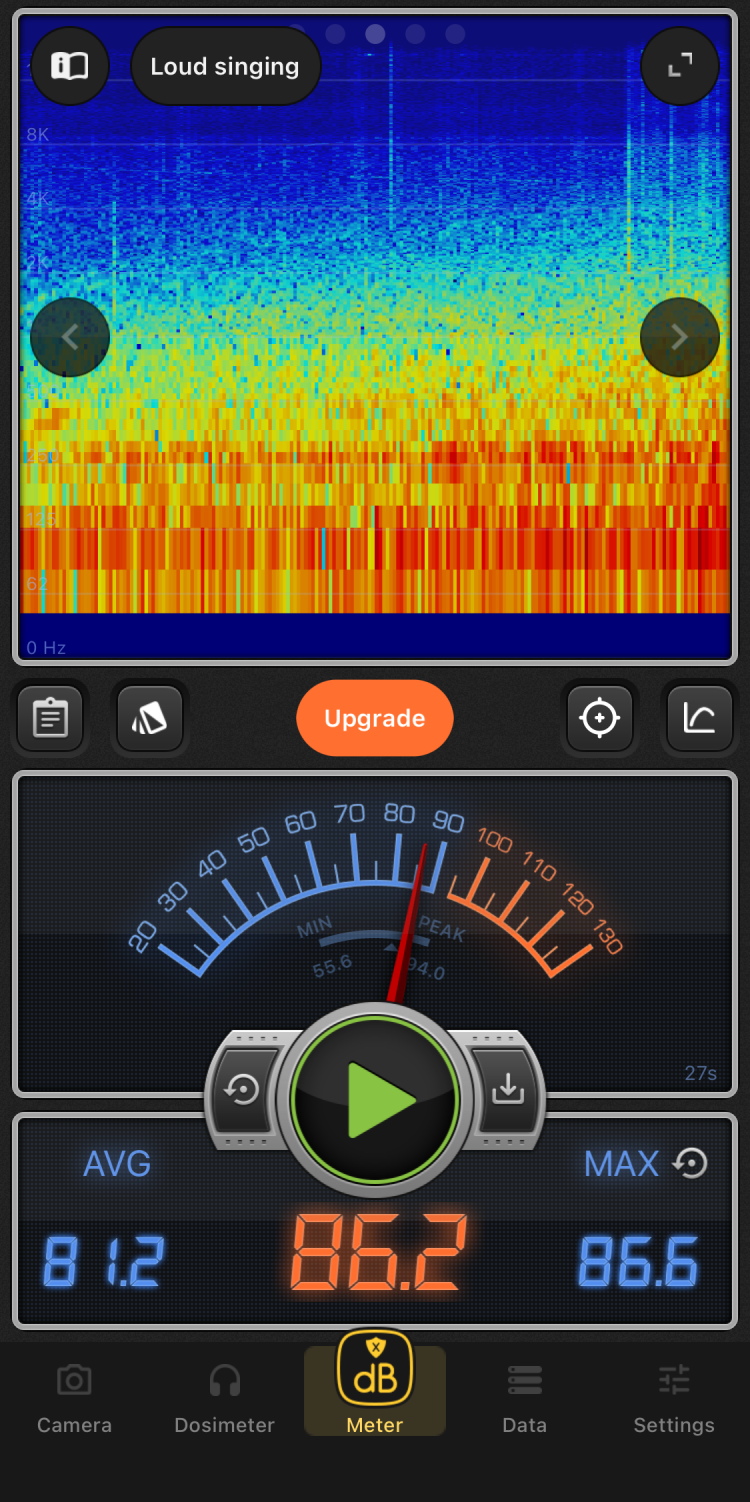Viewport: 750px width, 1502px height.
Task: Go to the previous chart view
Action: coord(70,337)
